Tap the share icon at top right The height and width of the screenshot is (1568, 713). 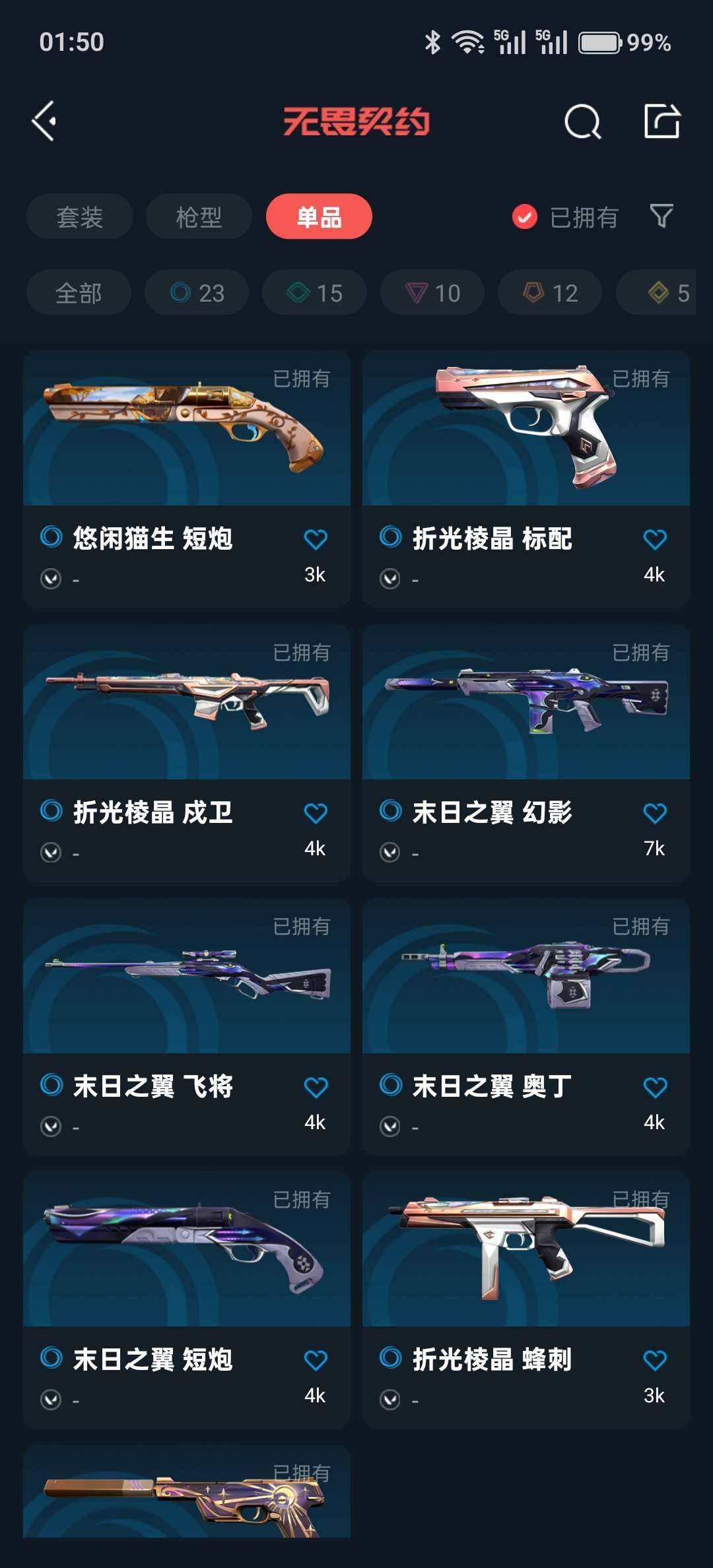662,121
